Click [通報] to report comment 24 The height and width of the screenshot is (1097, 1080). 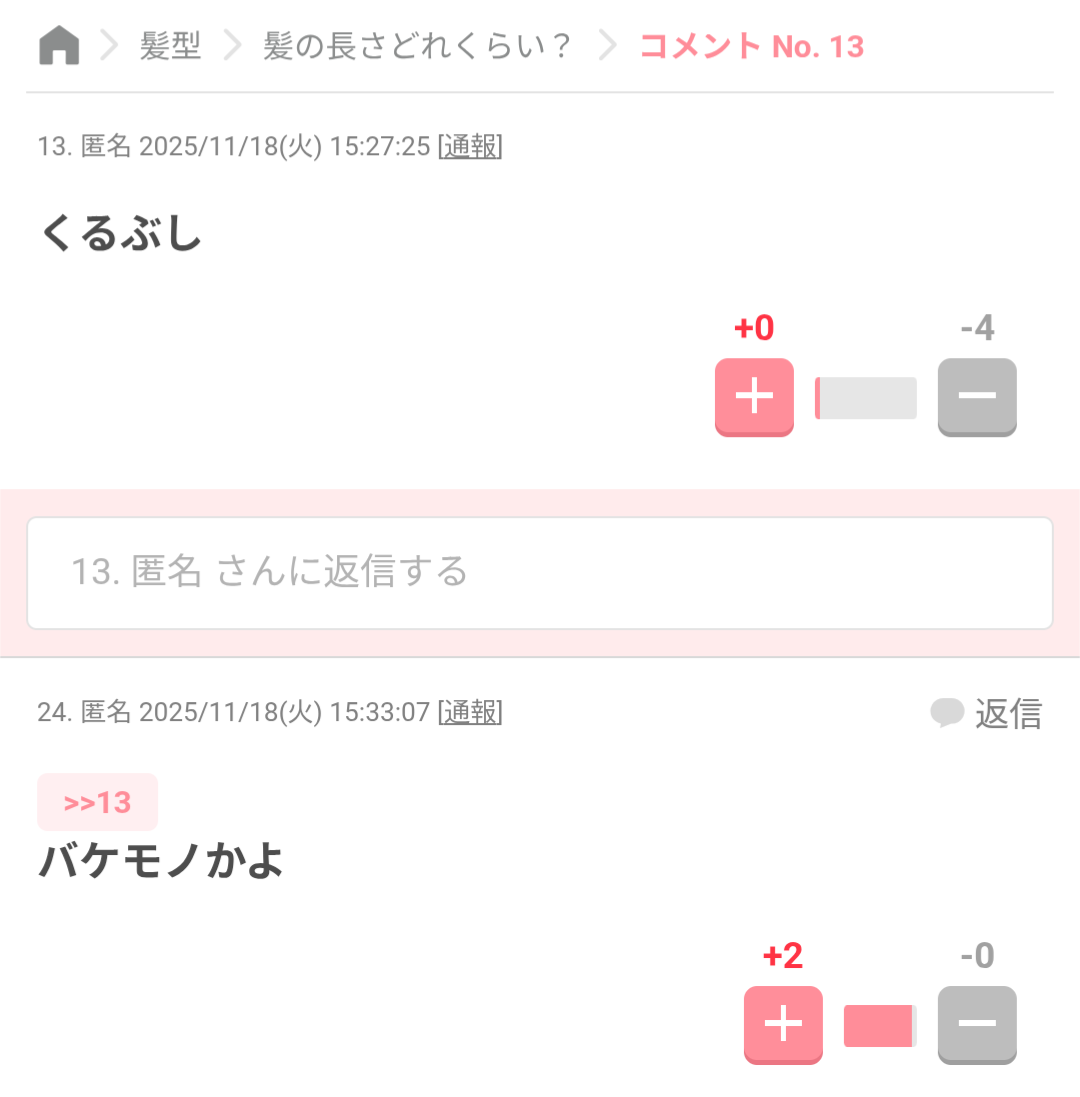(470, 713)
